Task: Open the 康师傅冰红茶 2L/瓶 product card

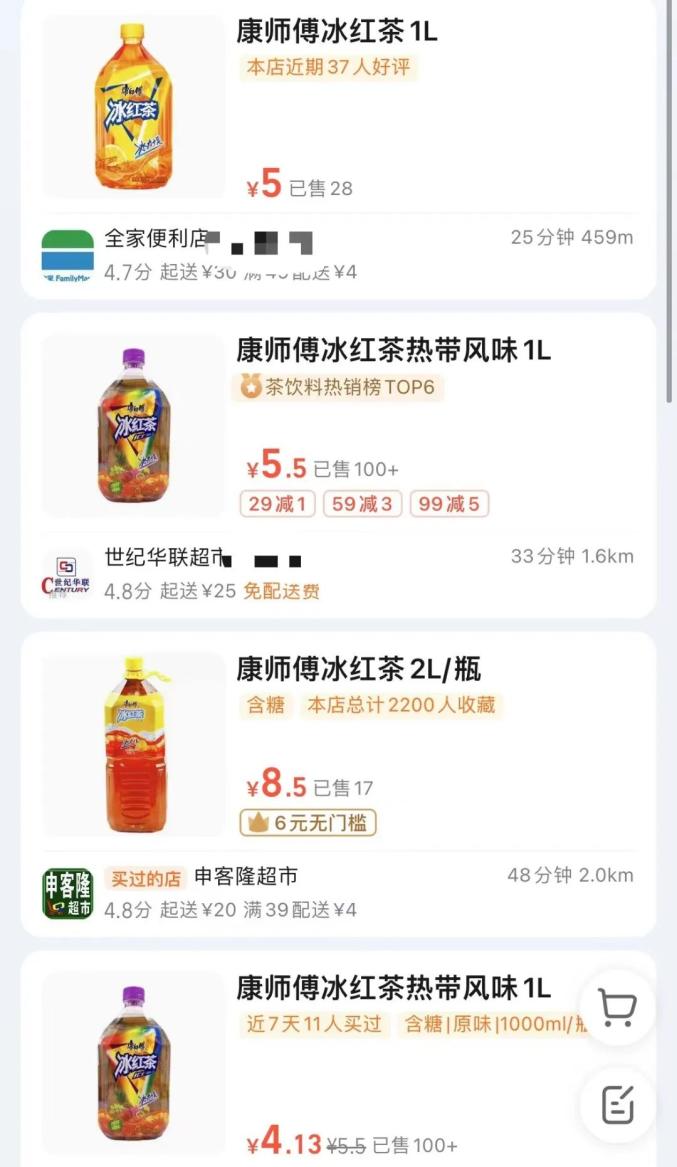Action: pos(358,668)
